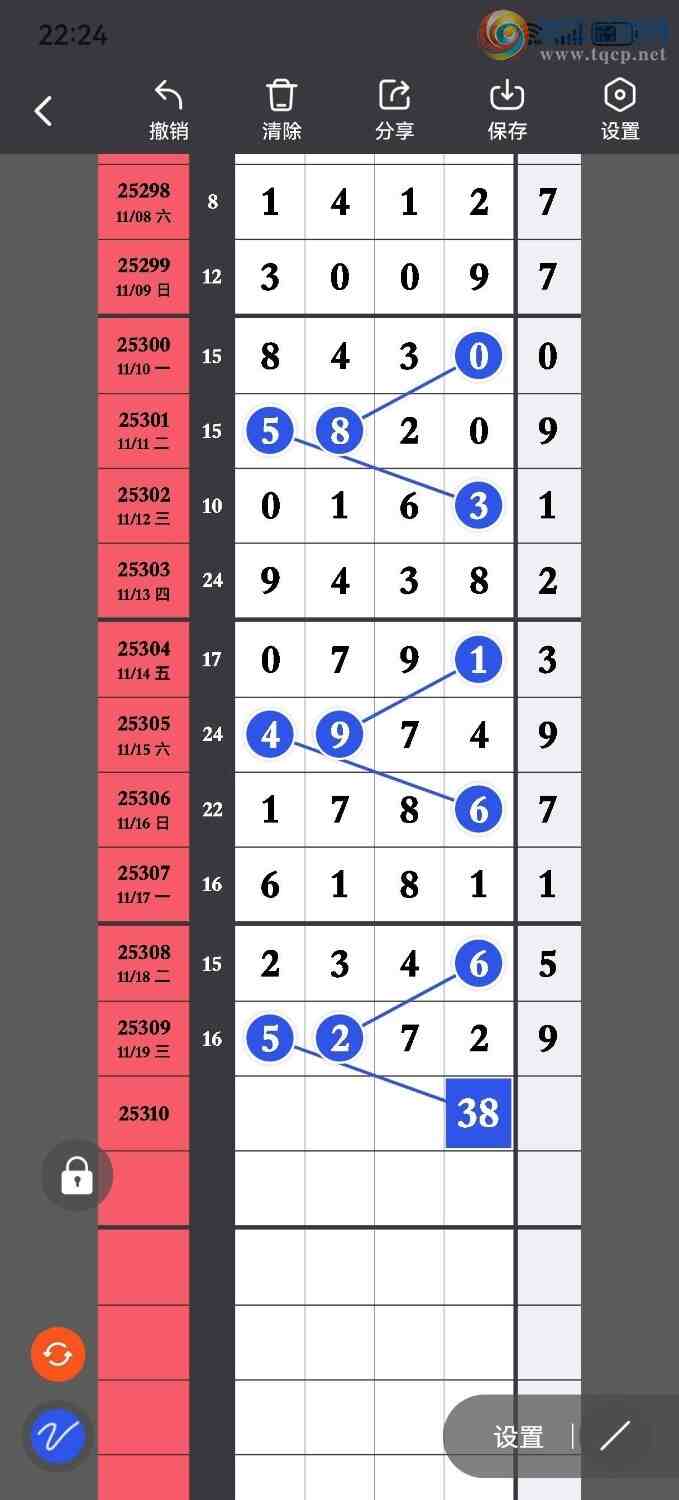Save the chart with 保存
The width and height of the screenshot is (679, 1500).
(507, 110)
